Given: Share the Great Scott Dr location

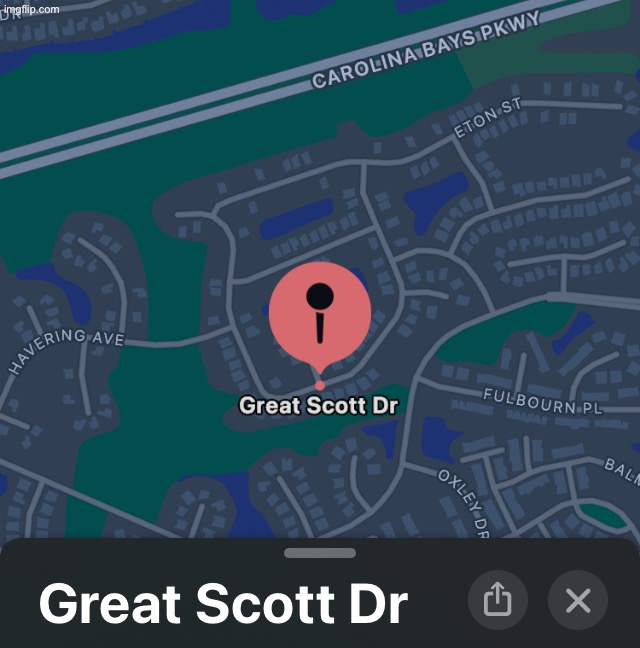Looking at the screenshot, I should click(498, 600).
